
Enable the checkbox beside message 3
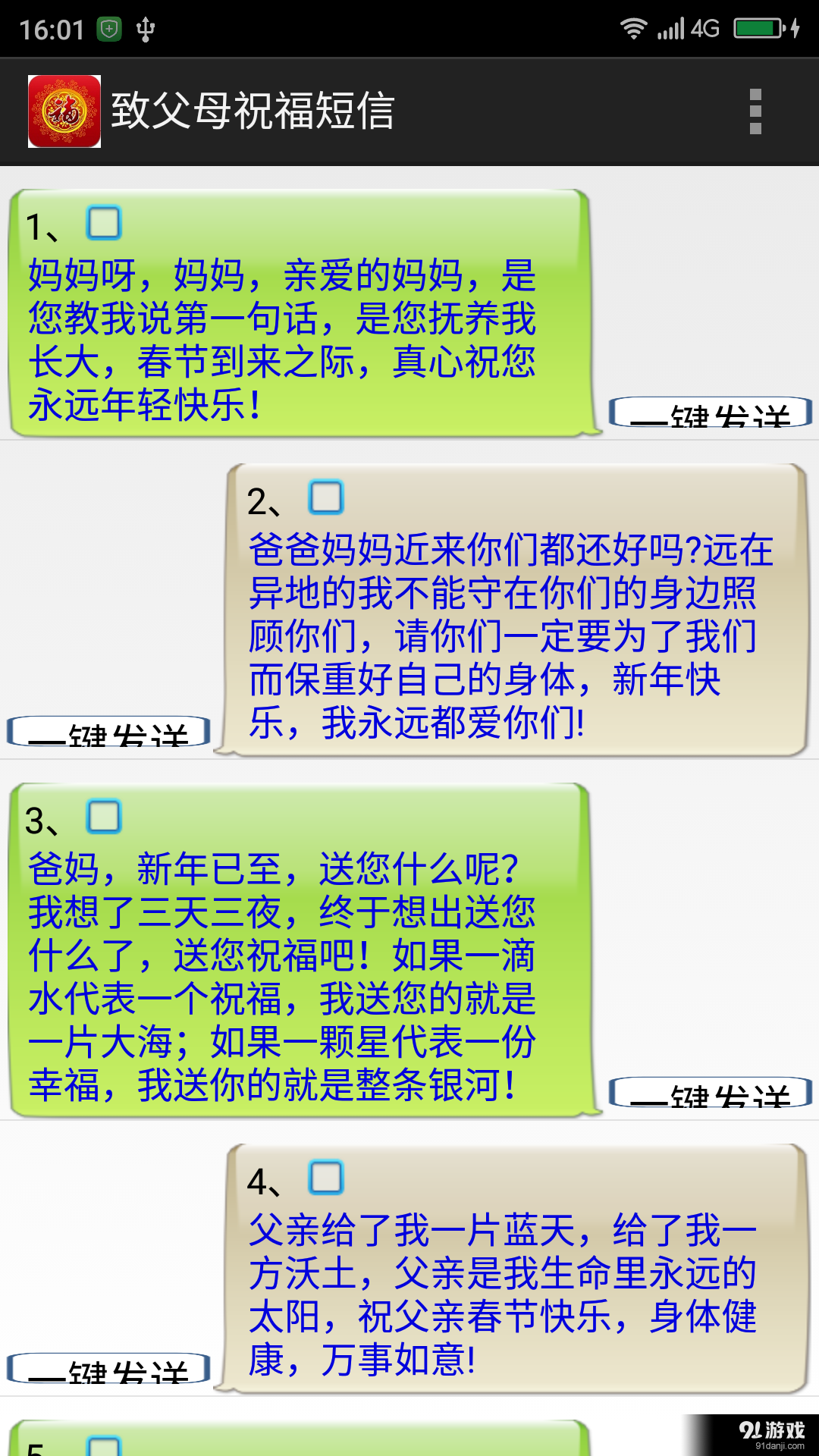[x=102, y=817]
